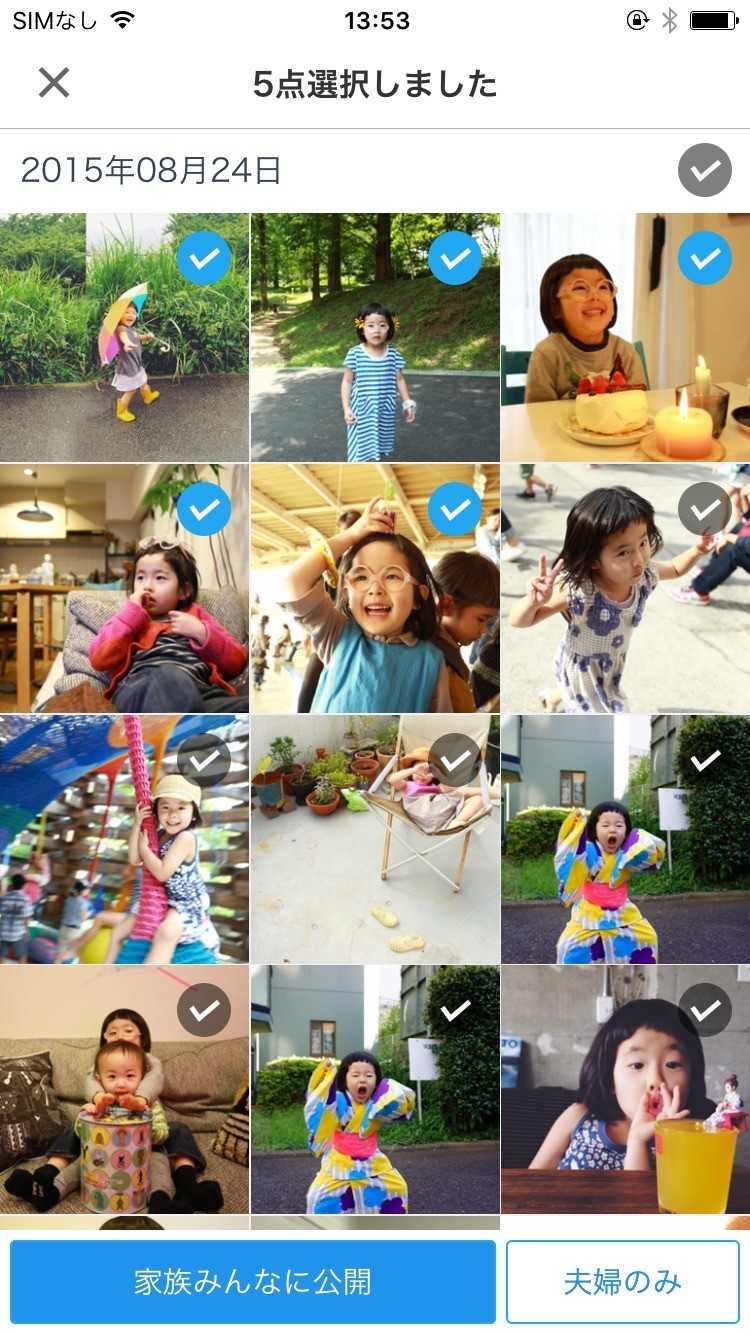Tap 家族みんなに公開 button
The height and width of the screenshot is (1334, 750).
tap(253, 1281)
